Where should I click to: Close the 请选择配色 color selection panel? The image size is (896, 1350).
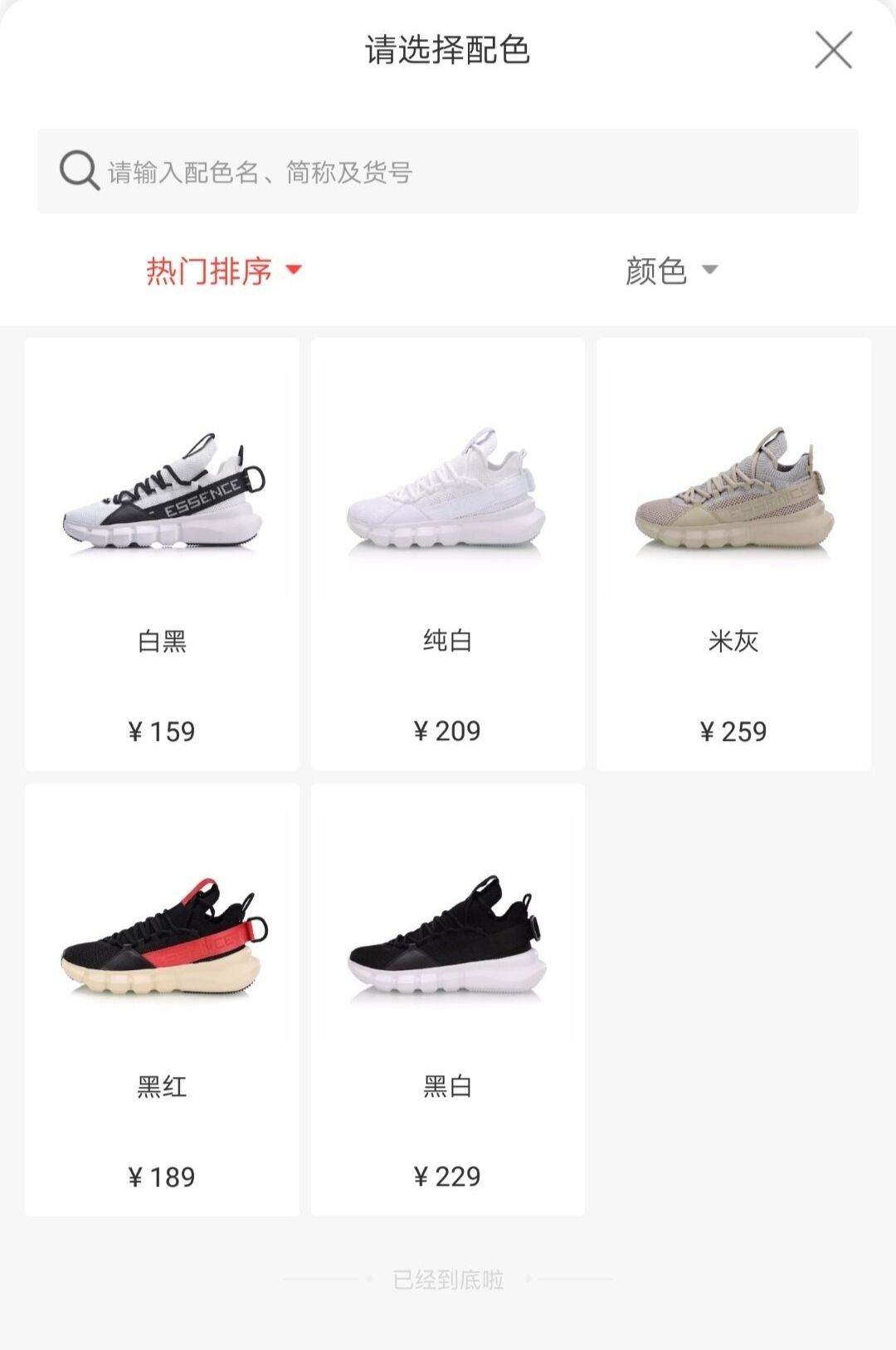(835, 51)
